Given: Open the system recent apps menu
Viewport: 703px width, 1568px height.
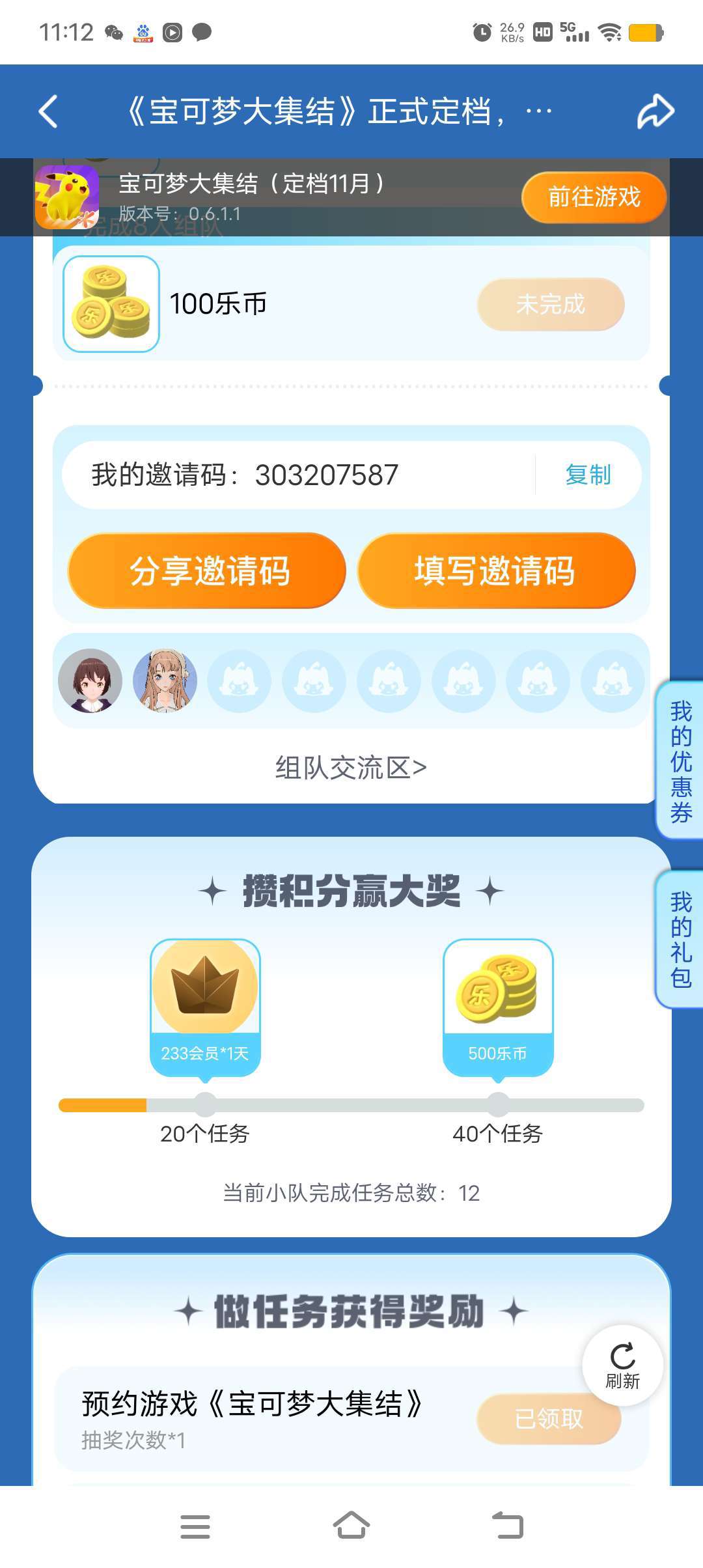Looking at the screenshot, I should [195, 1526].
